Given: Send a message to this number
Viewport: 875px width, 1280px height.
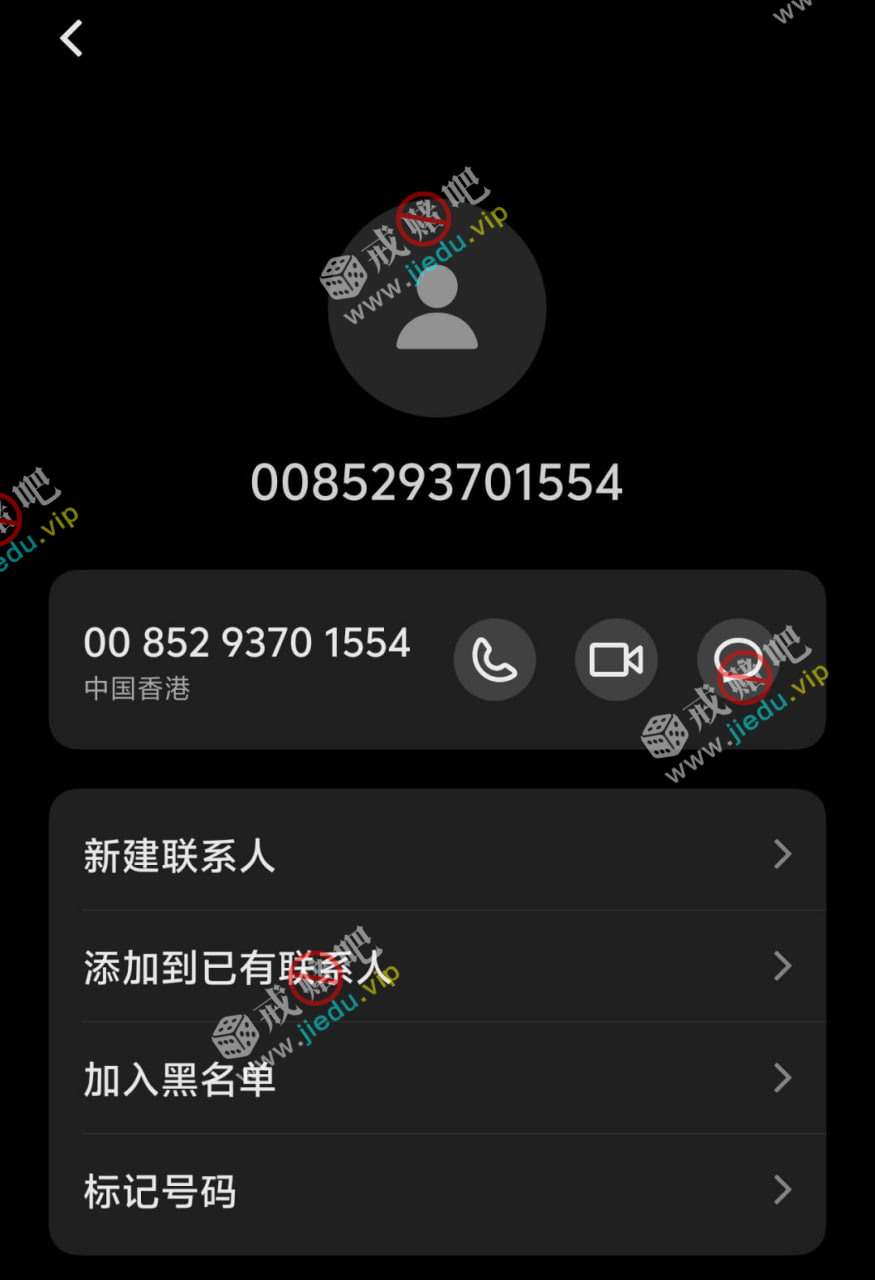Looking at the screenshot, I should point(738,660).
